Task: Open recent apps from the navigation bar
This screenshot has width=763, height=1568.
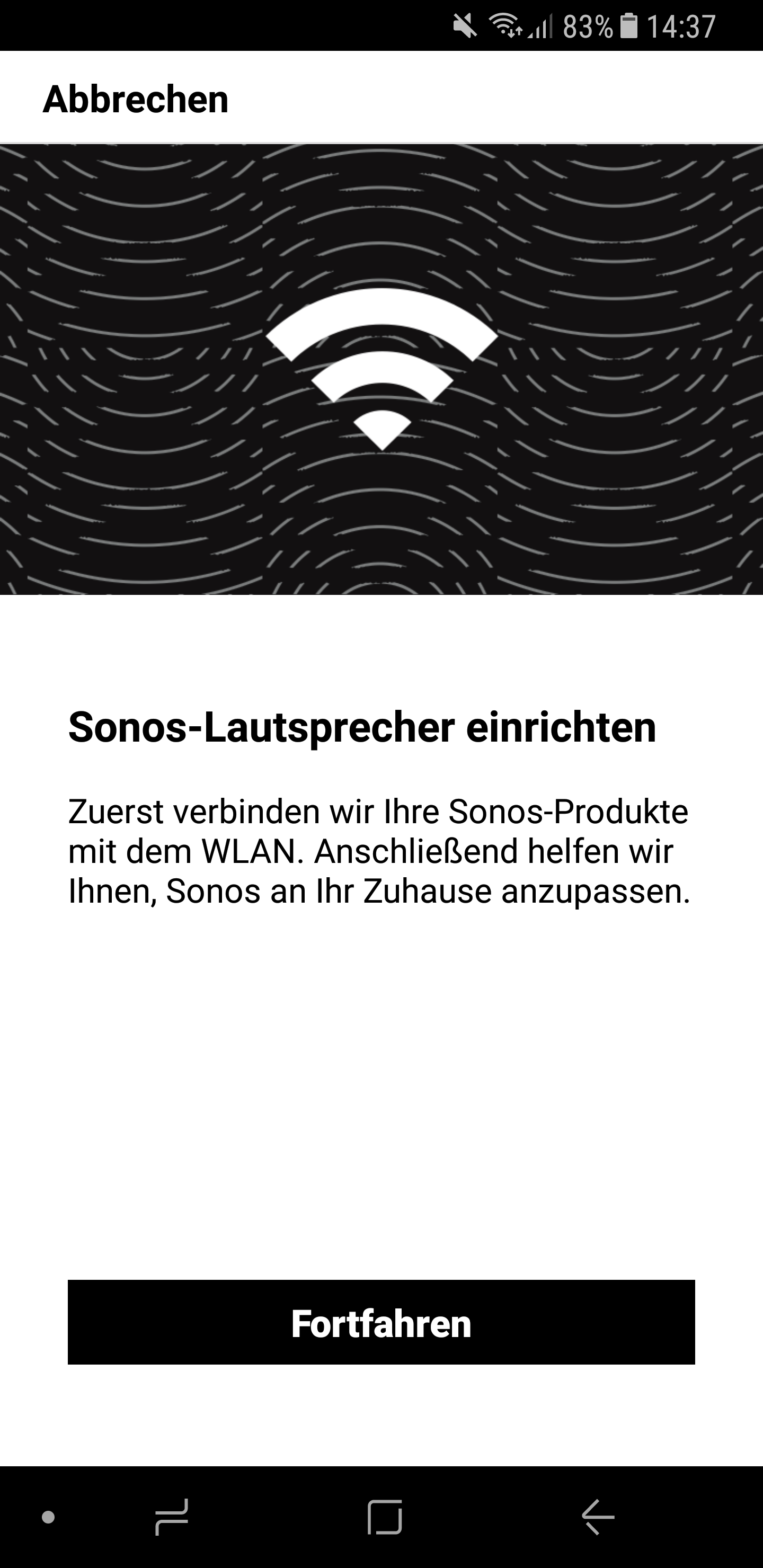Action: coord(172,1517)
